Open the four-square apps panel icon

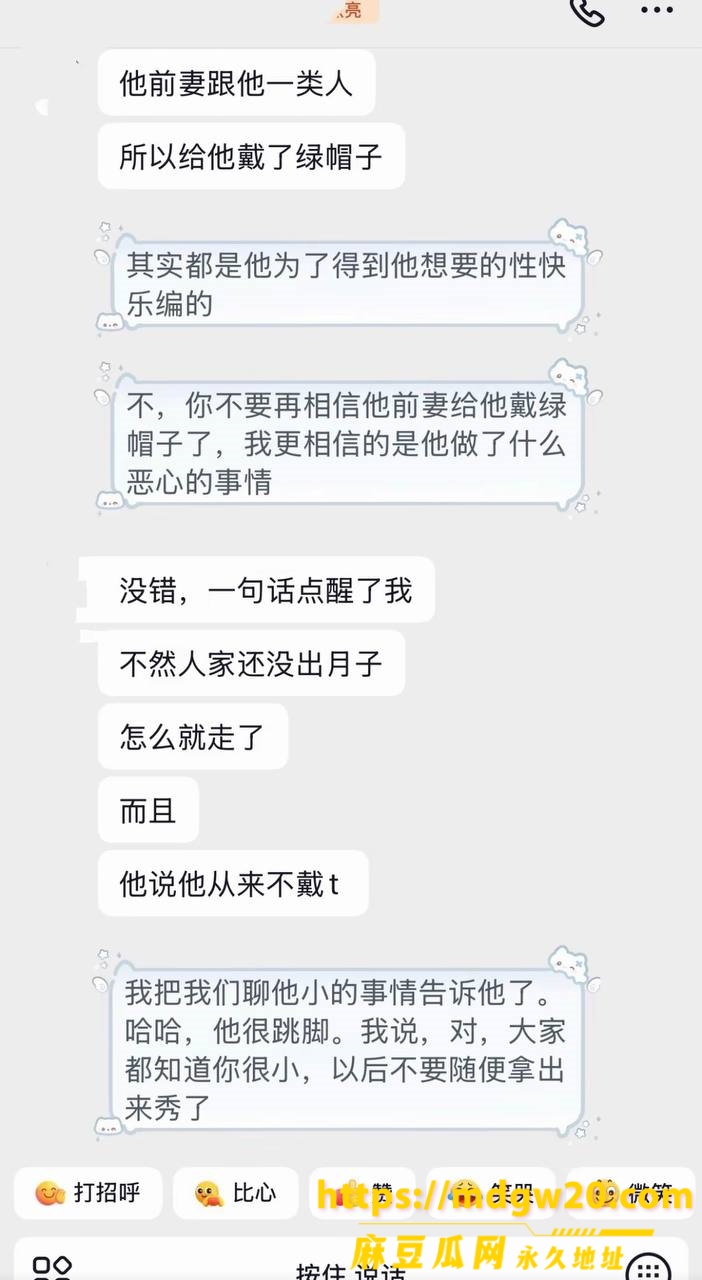[x=51, y=1268]
